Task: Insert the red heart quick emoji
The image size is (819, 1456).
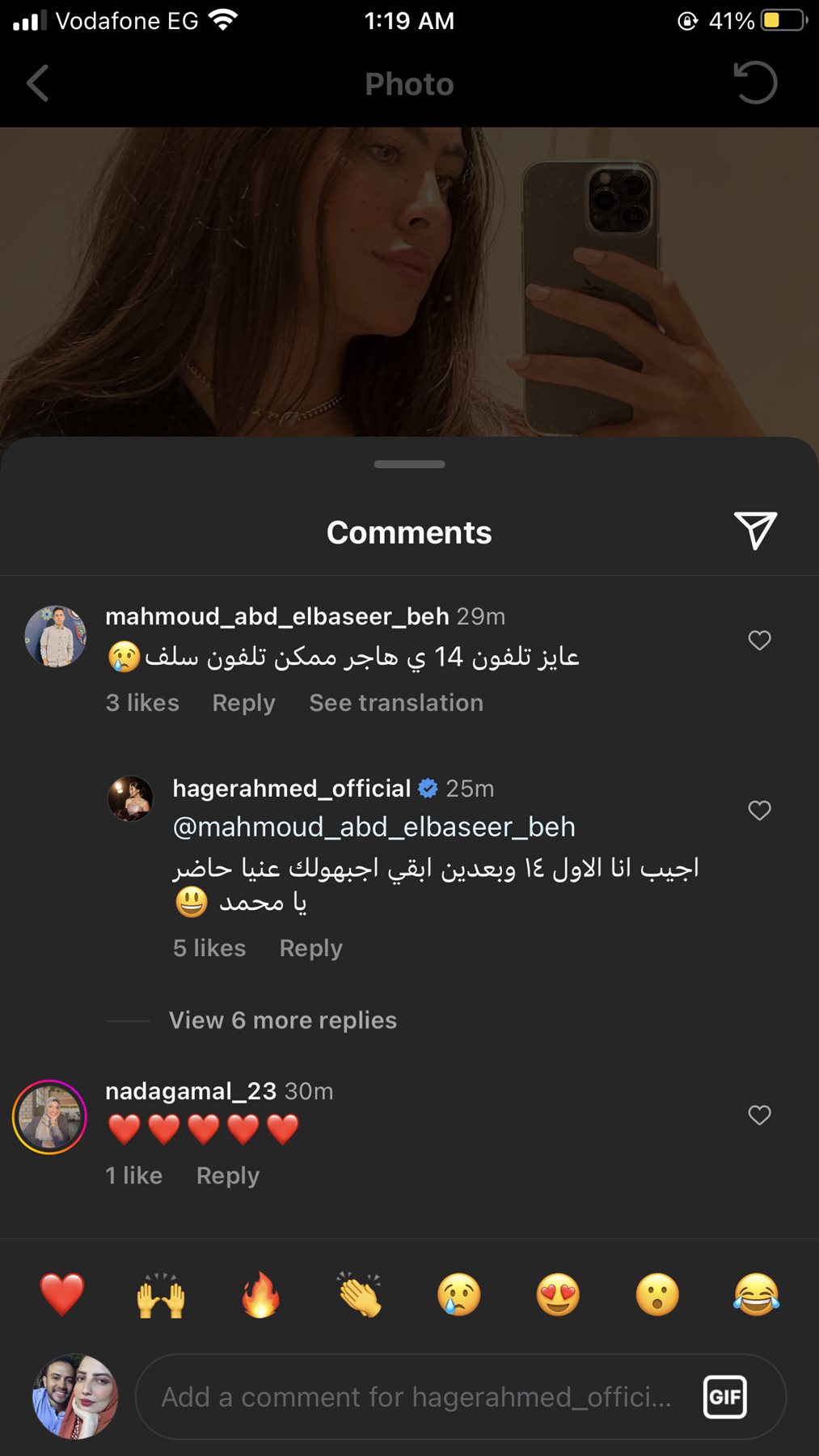Action: coord(62,1294)
